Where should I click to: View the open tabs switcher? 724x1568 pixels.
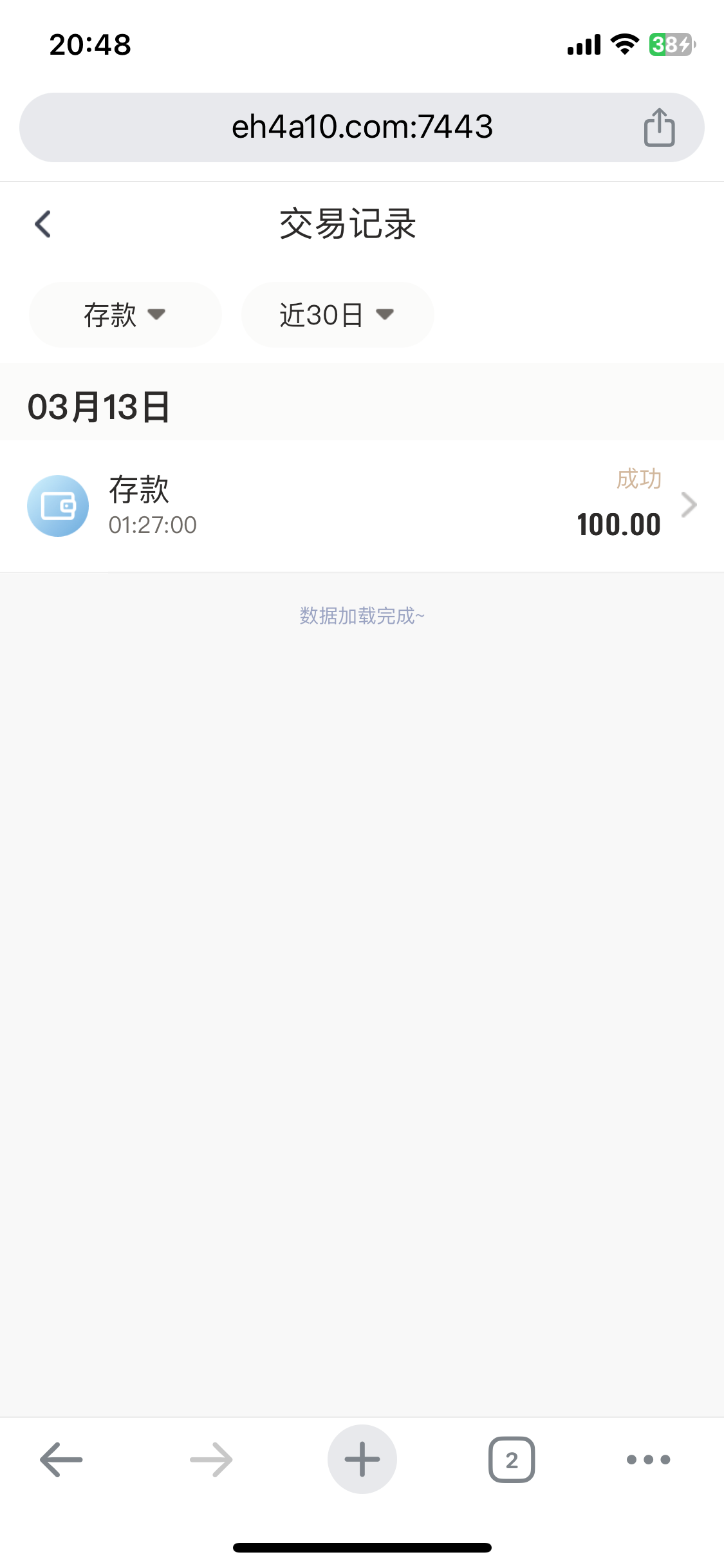[512, 1459]
